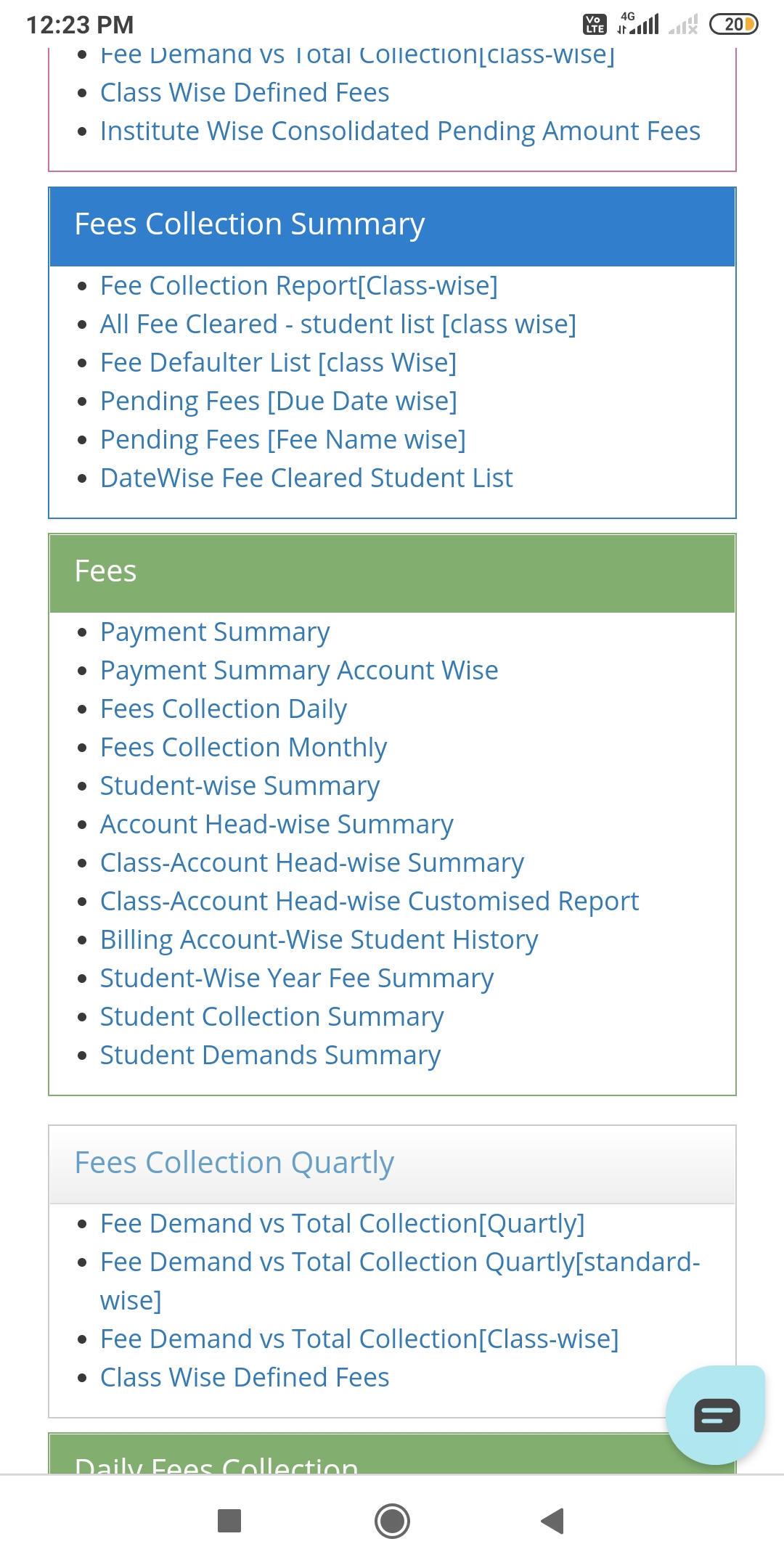Open the chat support bubble
Viewport: 784px width, 1568px height.
(716, 1416)
